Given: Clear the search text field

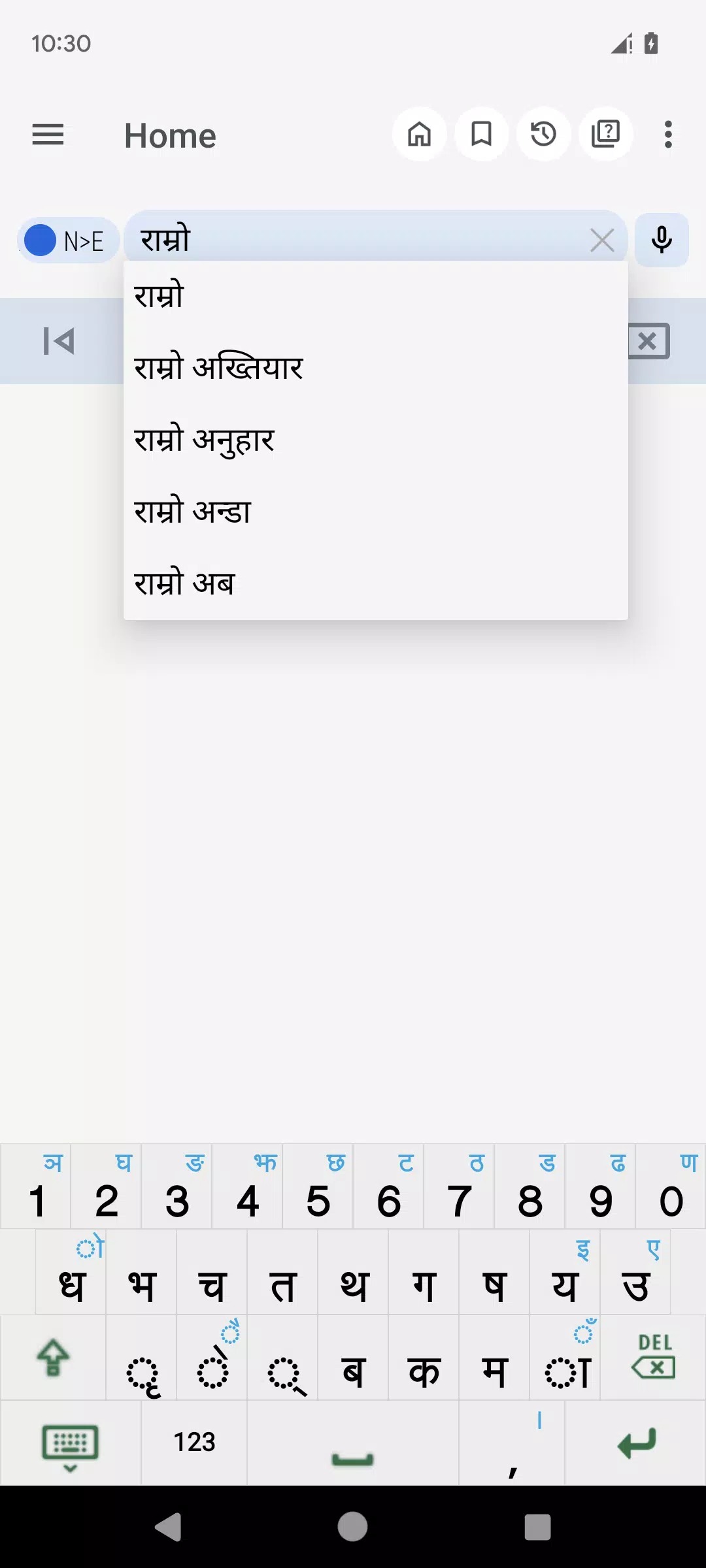Looking at the screenshot, I should tap(601, 240).
